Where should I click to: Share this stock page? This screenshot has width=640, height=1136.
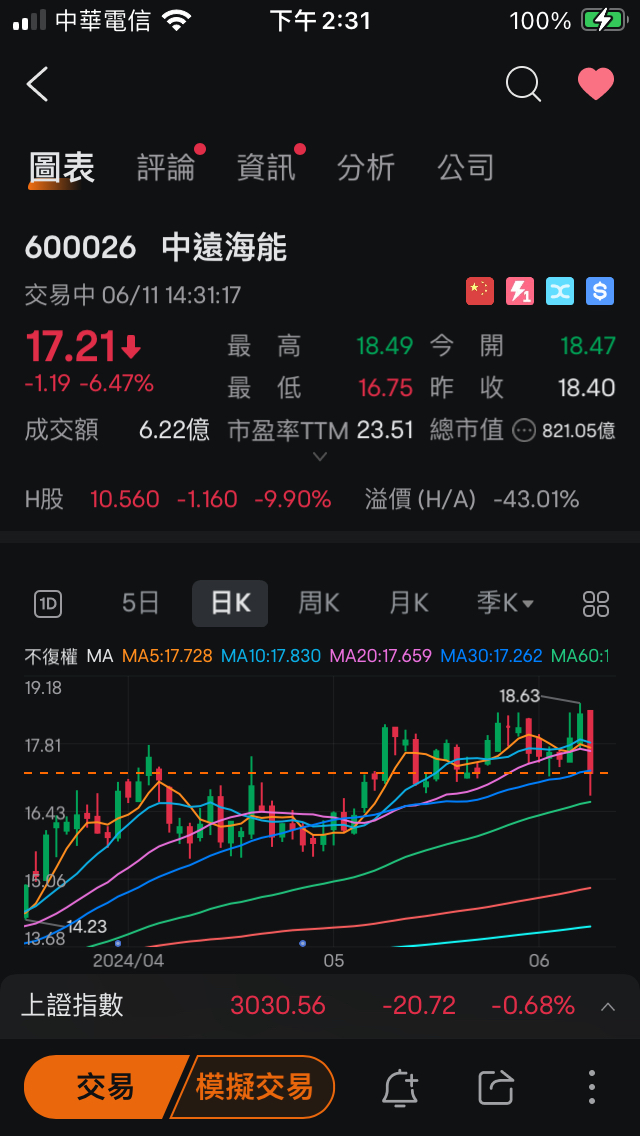(x=496, y=1086)
